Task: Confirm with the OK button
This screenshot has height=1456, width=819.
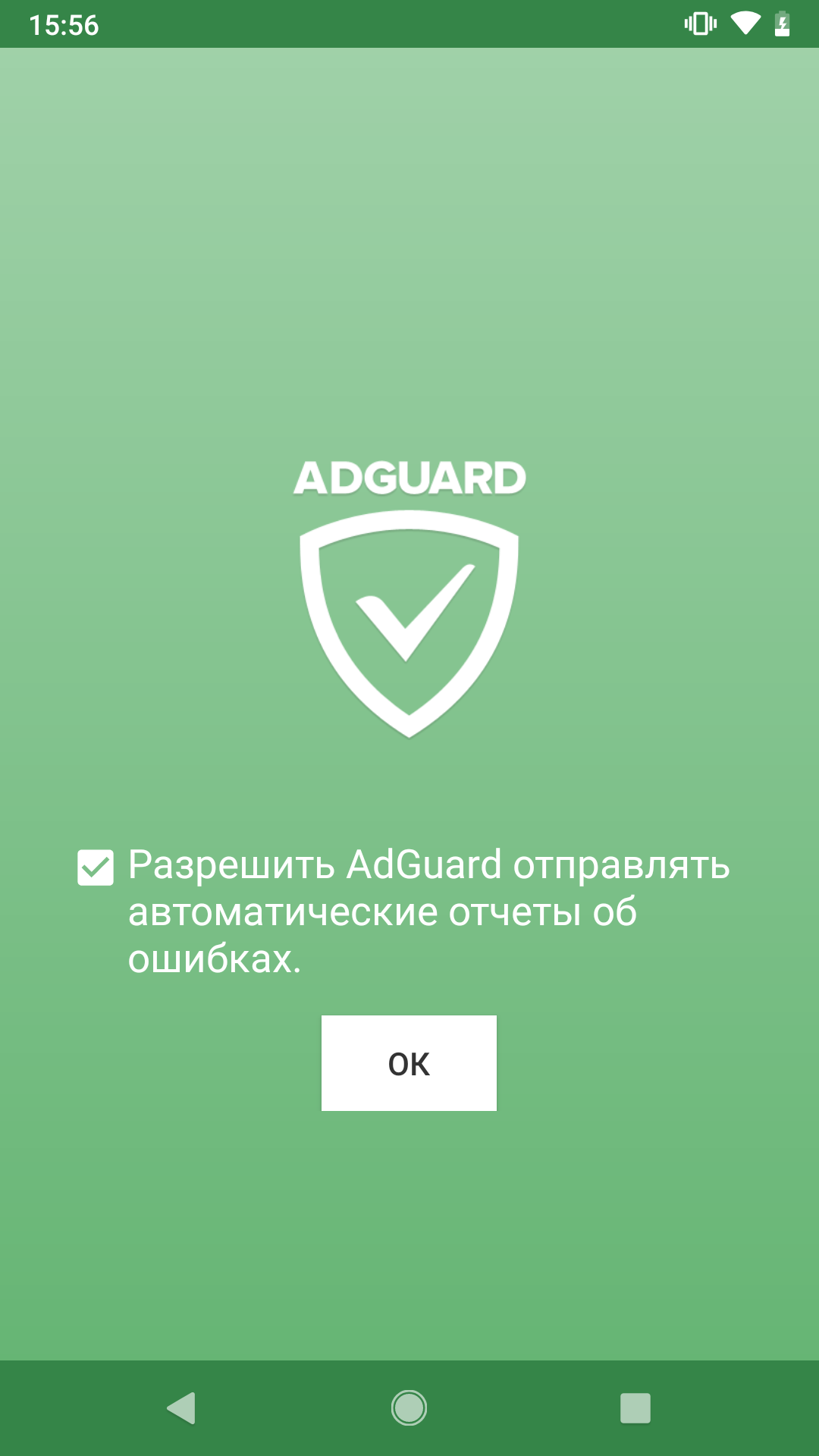Action: [x=409, y=1063]
